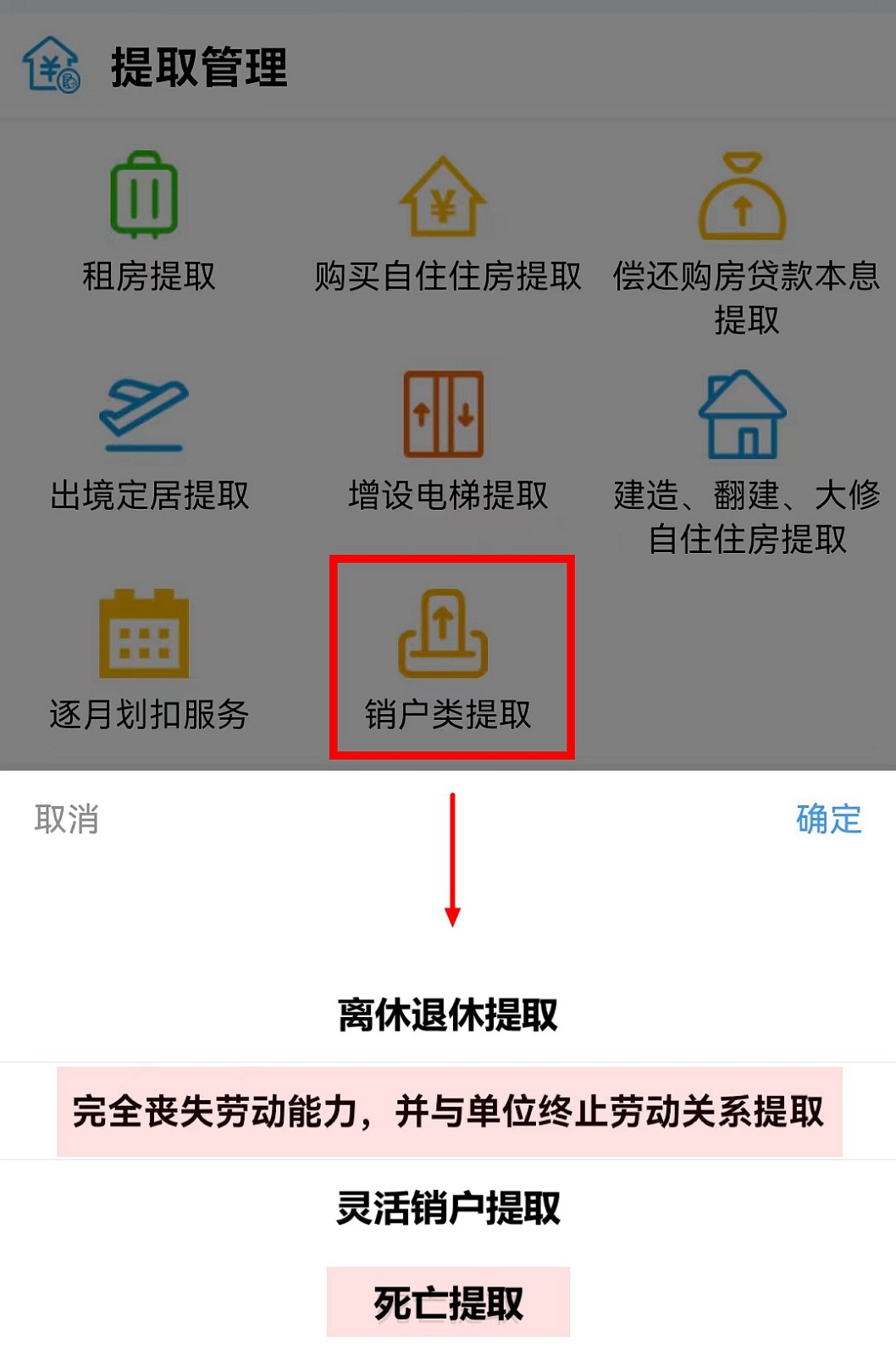Choose 完全丧失劳动能力 withdrawal option
The image size is (896, 1355).
448,1111
